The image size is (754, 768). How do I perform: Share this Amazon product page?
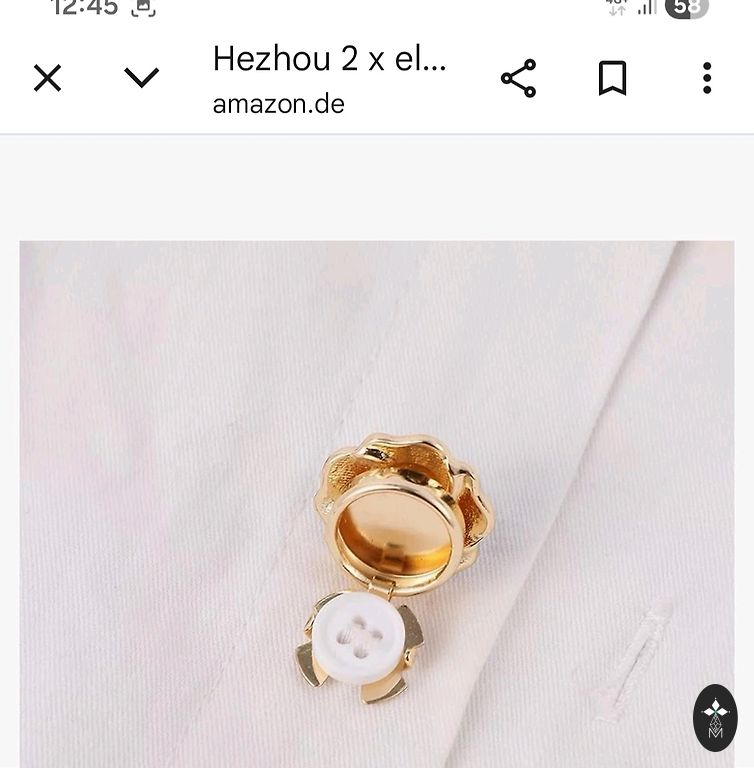[x=518, y=78]
